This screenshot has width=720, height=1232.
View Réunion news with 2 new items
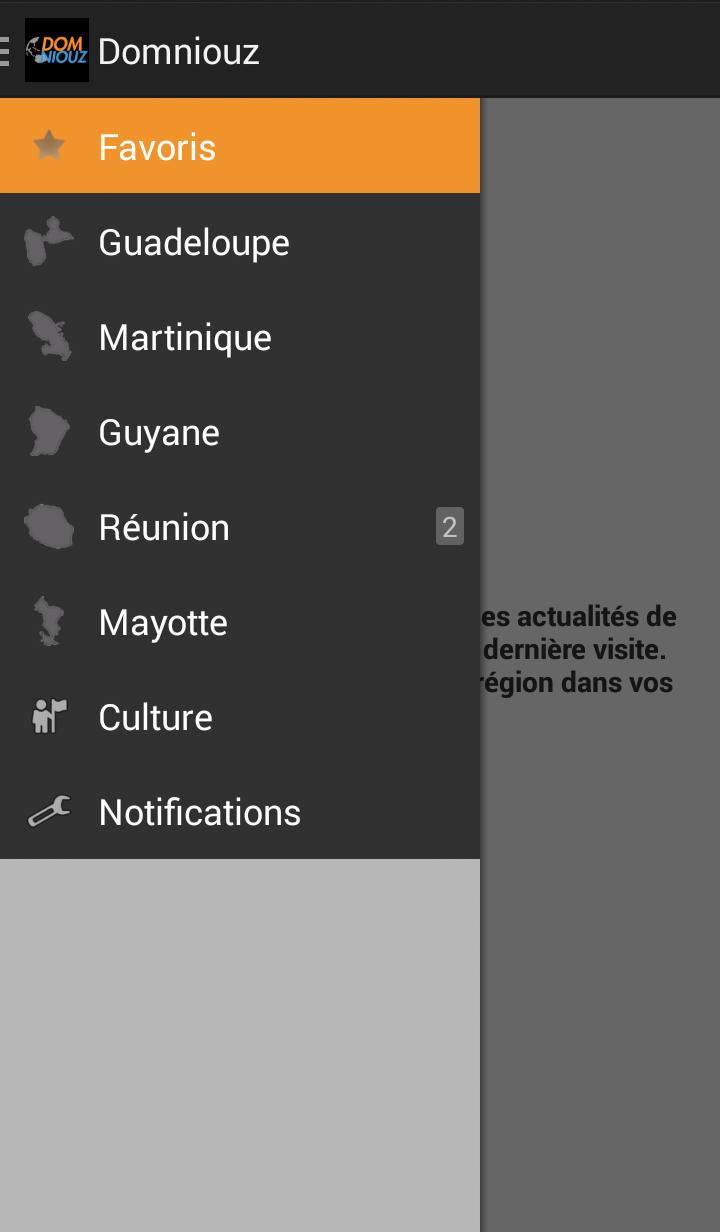coord(240,527)
